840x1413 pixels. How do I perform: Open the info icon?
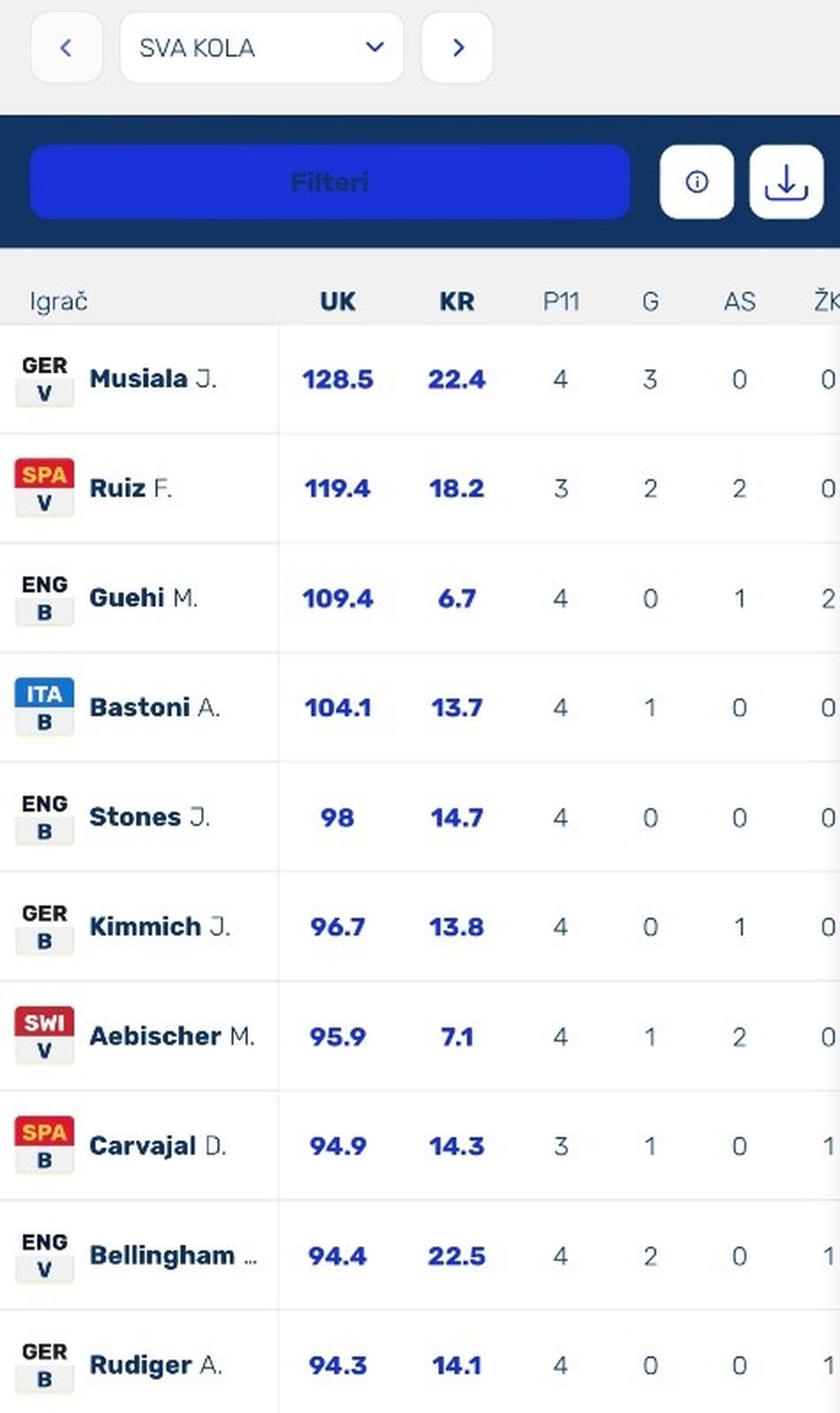coord(696,182)
